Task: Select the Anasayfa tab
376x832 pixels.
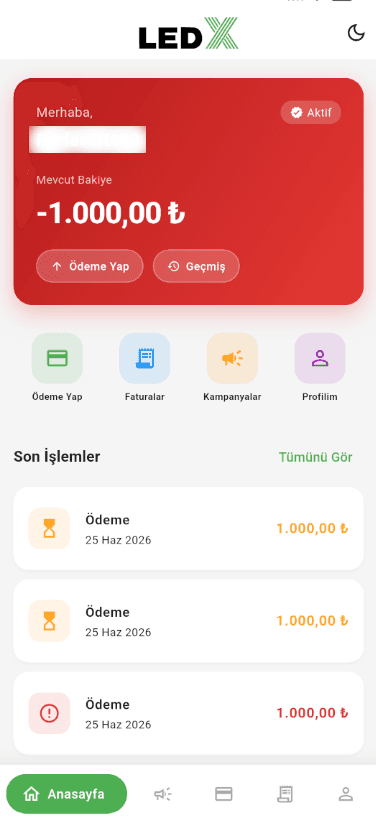Action: click(66, 794)
